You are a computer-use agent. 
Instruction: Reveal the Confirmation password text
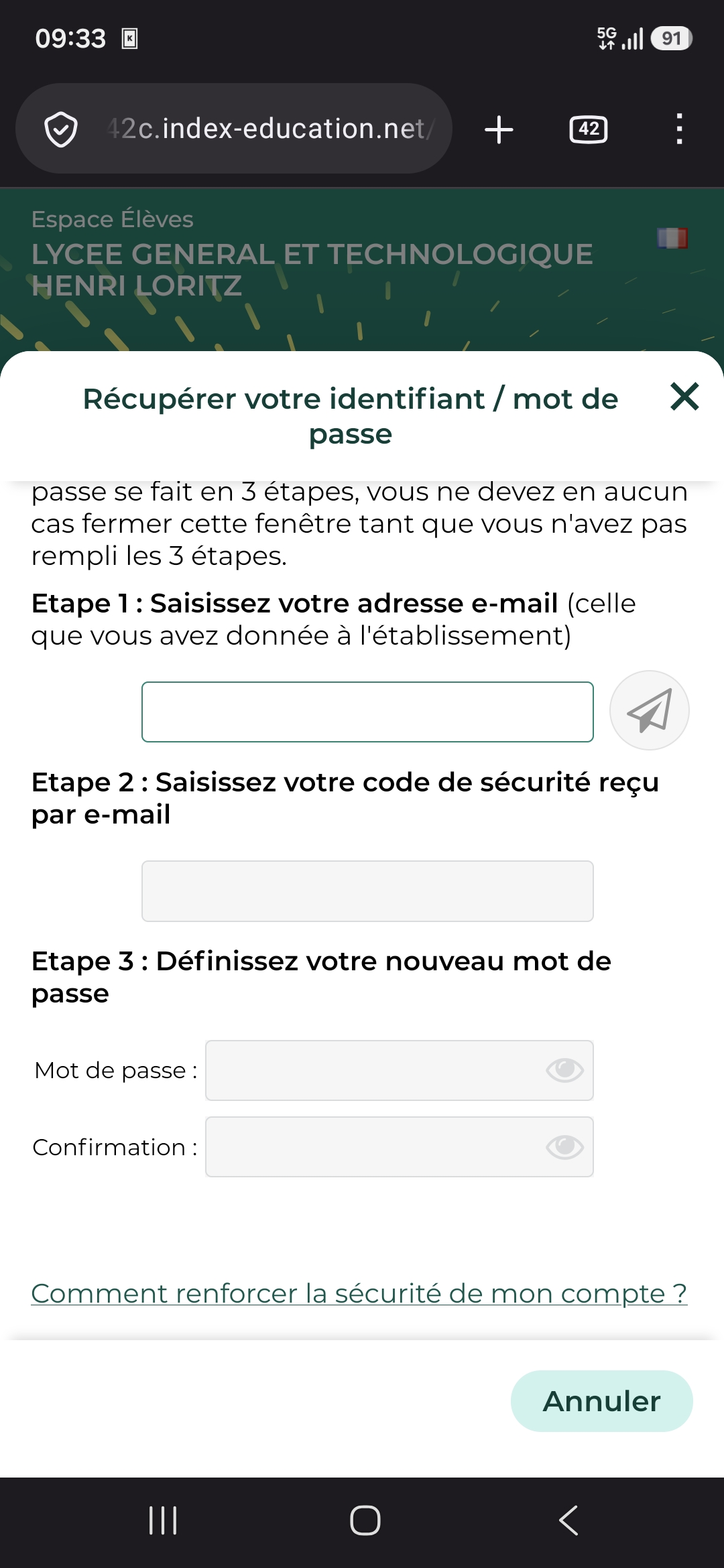[564, 1147]
